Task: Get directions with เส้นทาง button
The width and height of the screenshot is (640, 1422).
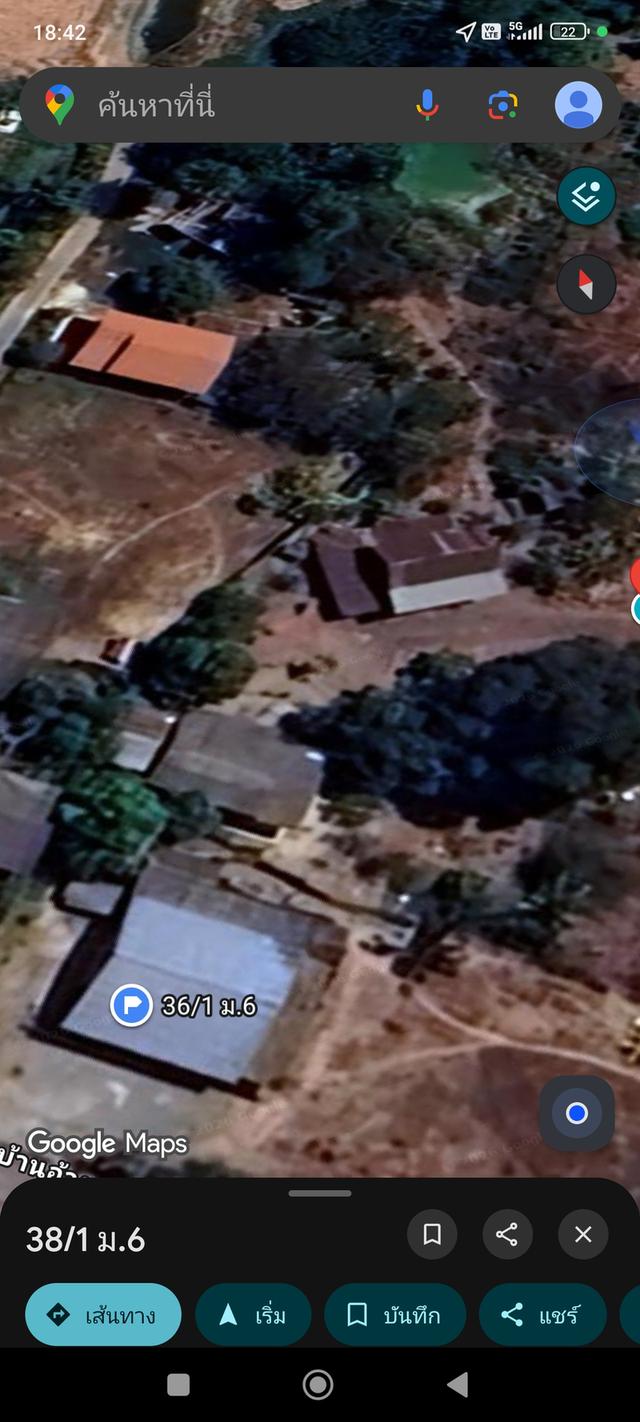Action: click(x=103, y=1315)
